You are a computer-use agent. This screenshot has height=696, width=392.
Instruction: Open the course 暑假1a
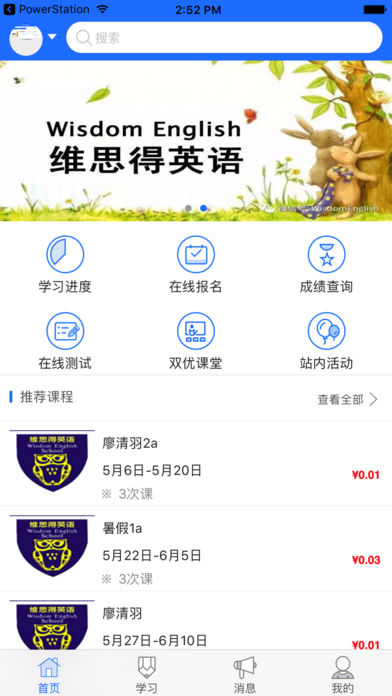coord(196,549)
